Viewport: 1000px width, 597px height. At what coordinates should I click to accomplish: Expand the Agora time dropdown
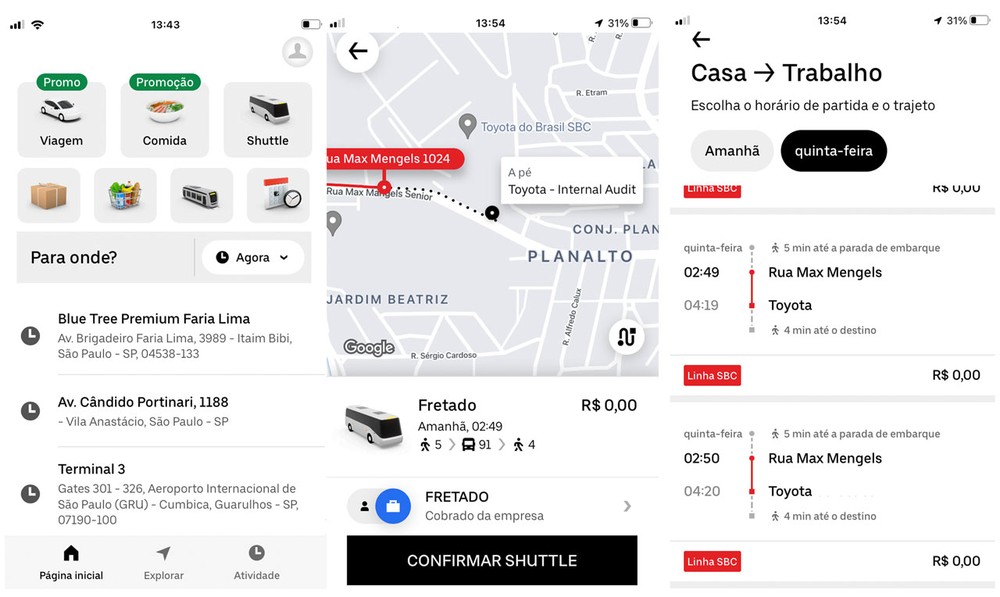pos(252,257)
